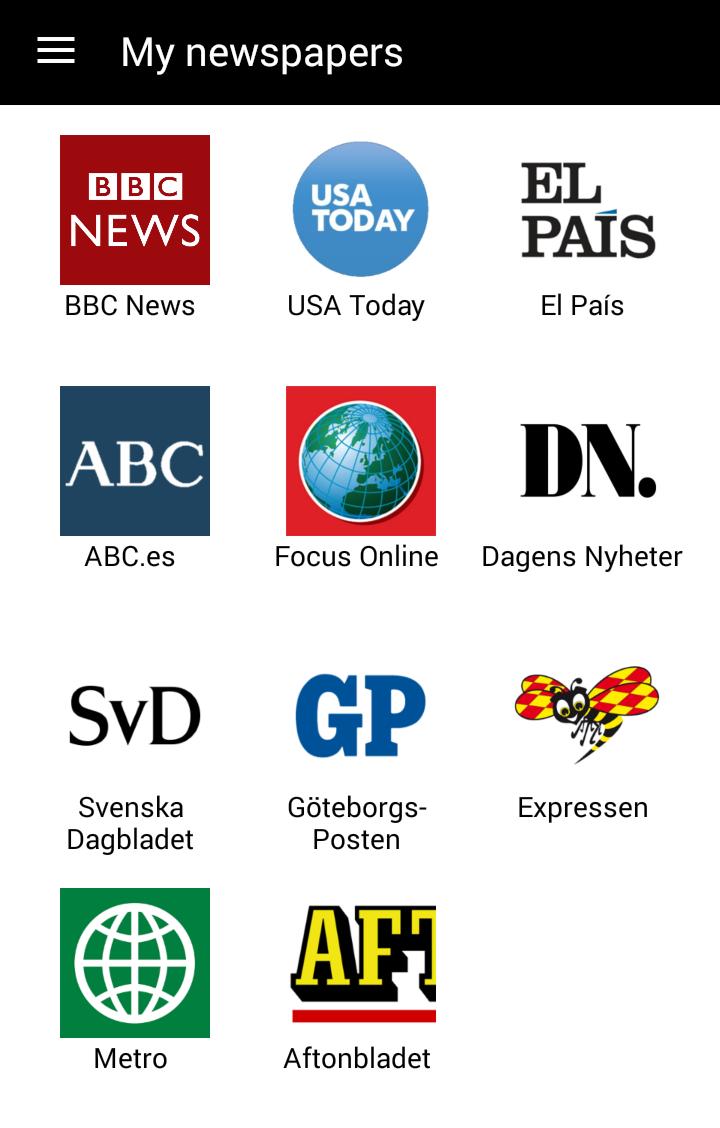Screen dimensions: 720x1128
Task: Open Expressen via the wasp logo
Action: 585,712
